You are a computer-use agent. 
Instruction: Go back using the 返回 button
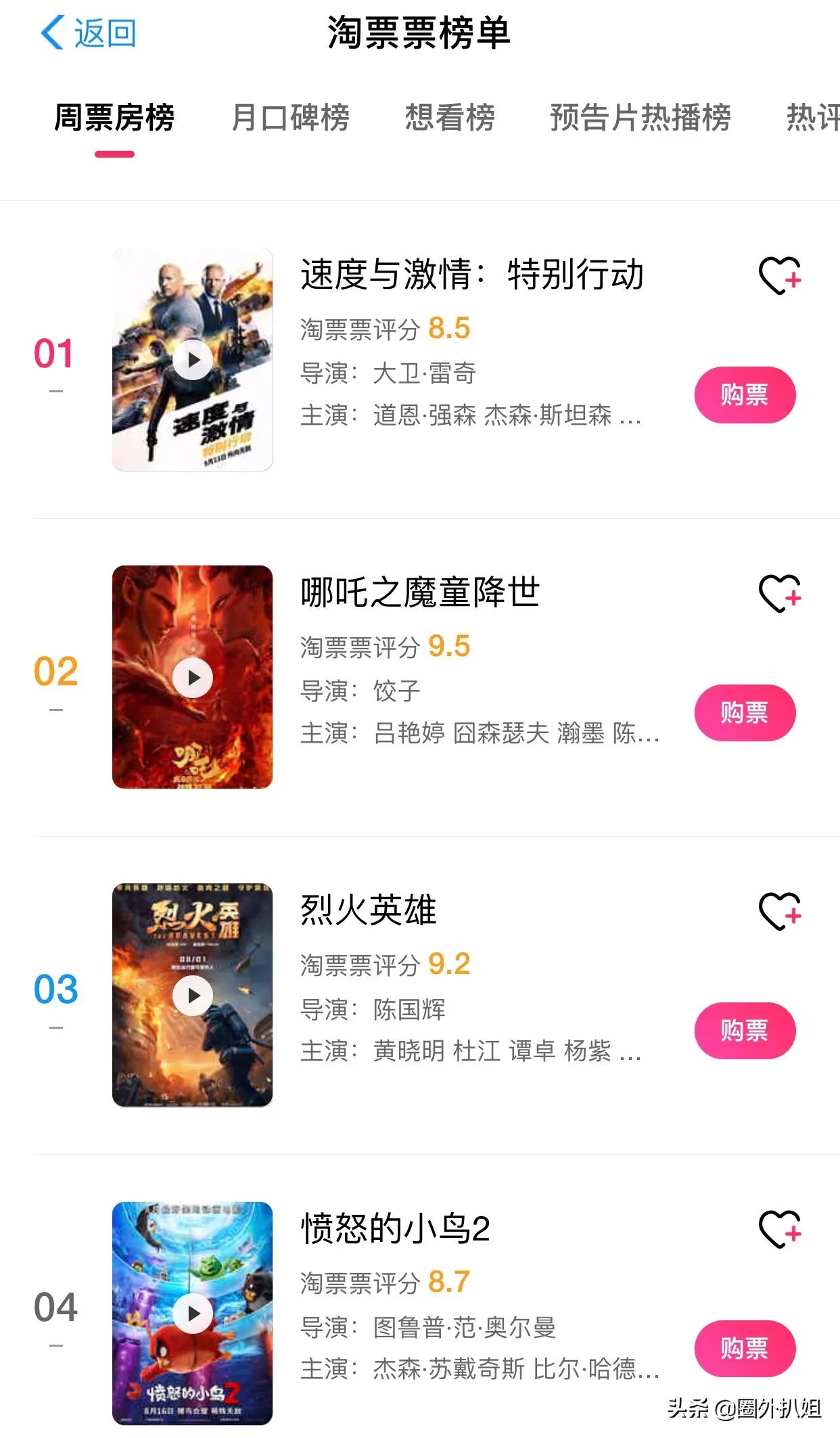pyautogui.click(x=89, y=32)
